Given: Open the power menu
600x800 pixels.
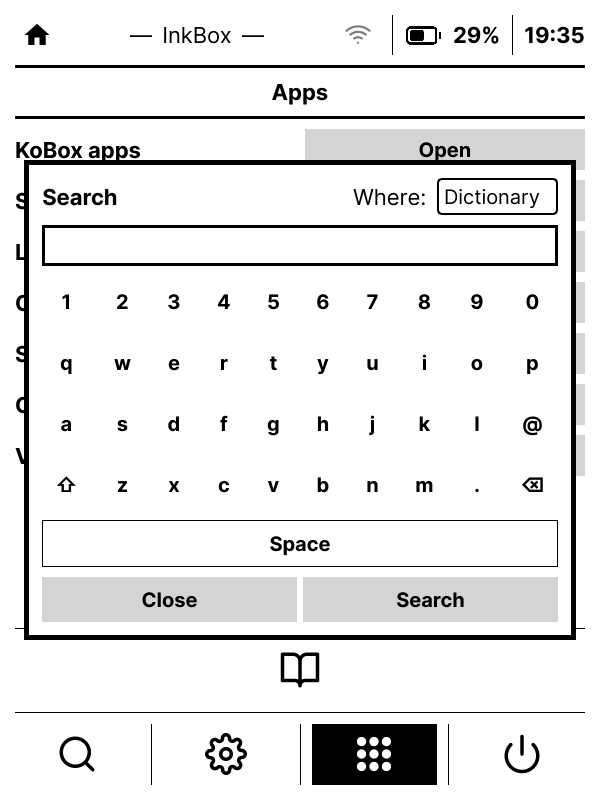Looking at the screenshot, I should [x=522, y=754].
